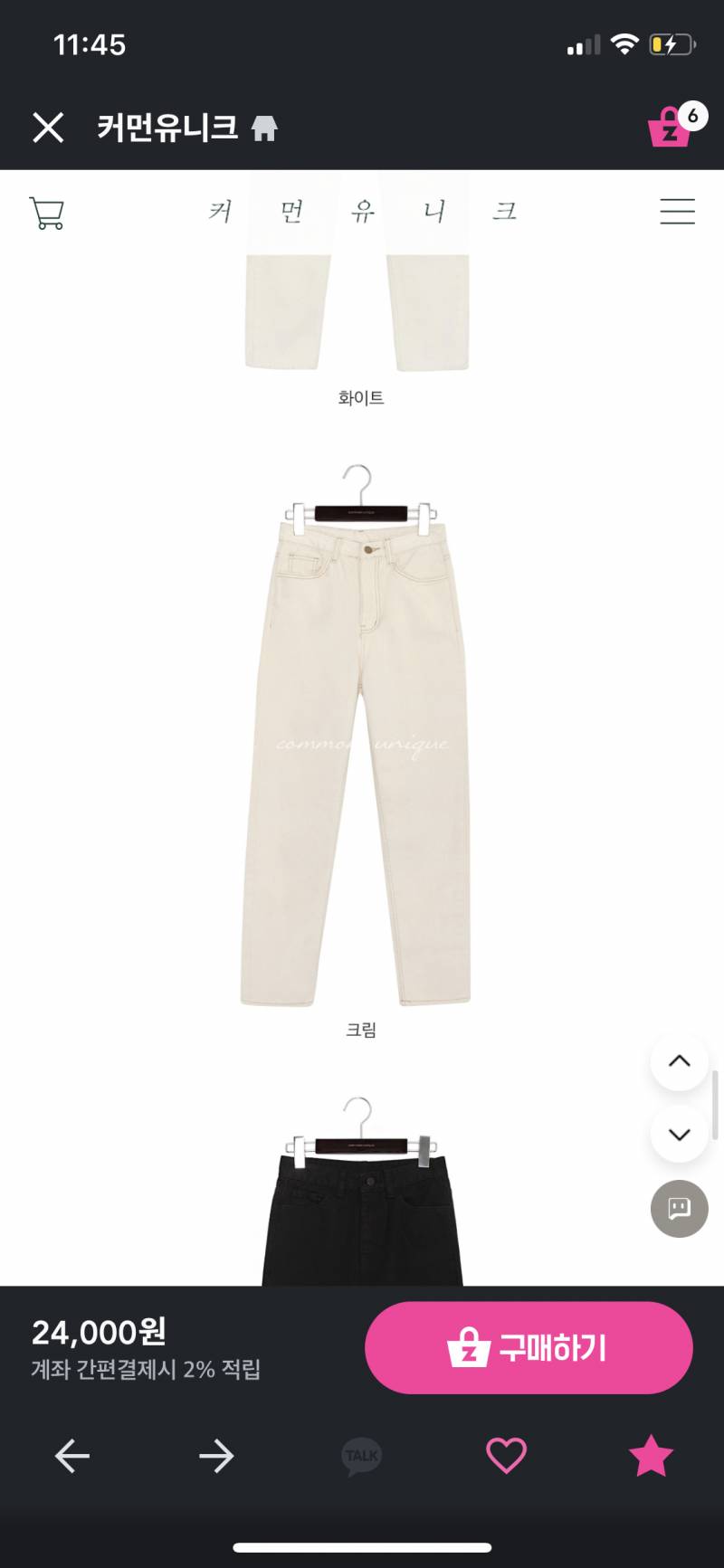Go forward to the next page
Viewport: 724px width, 1568px height.
pos(216,1456)
